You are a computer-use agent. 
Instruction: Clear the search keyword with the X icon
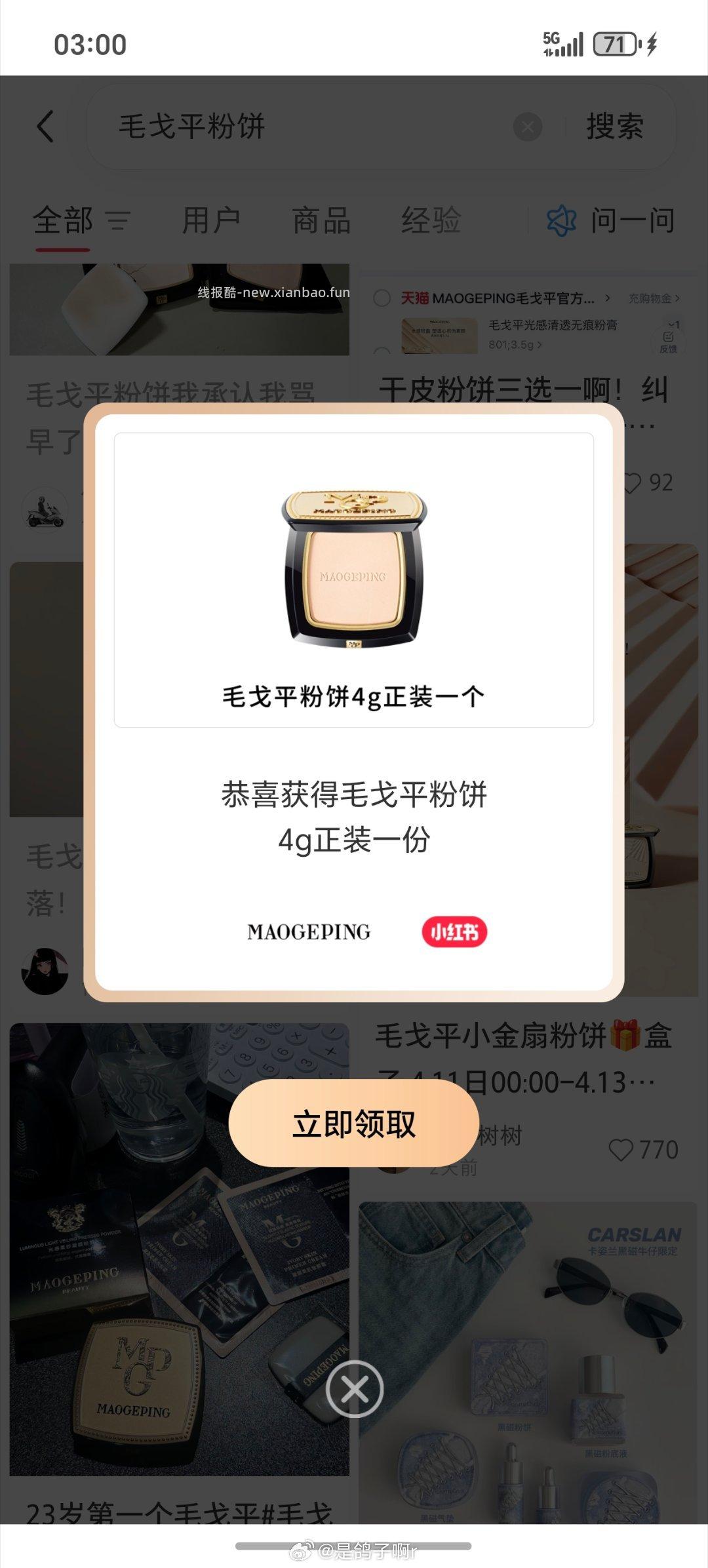point(528,126)
